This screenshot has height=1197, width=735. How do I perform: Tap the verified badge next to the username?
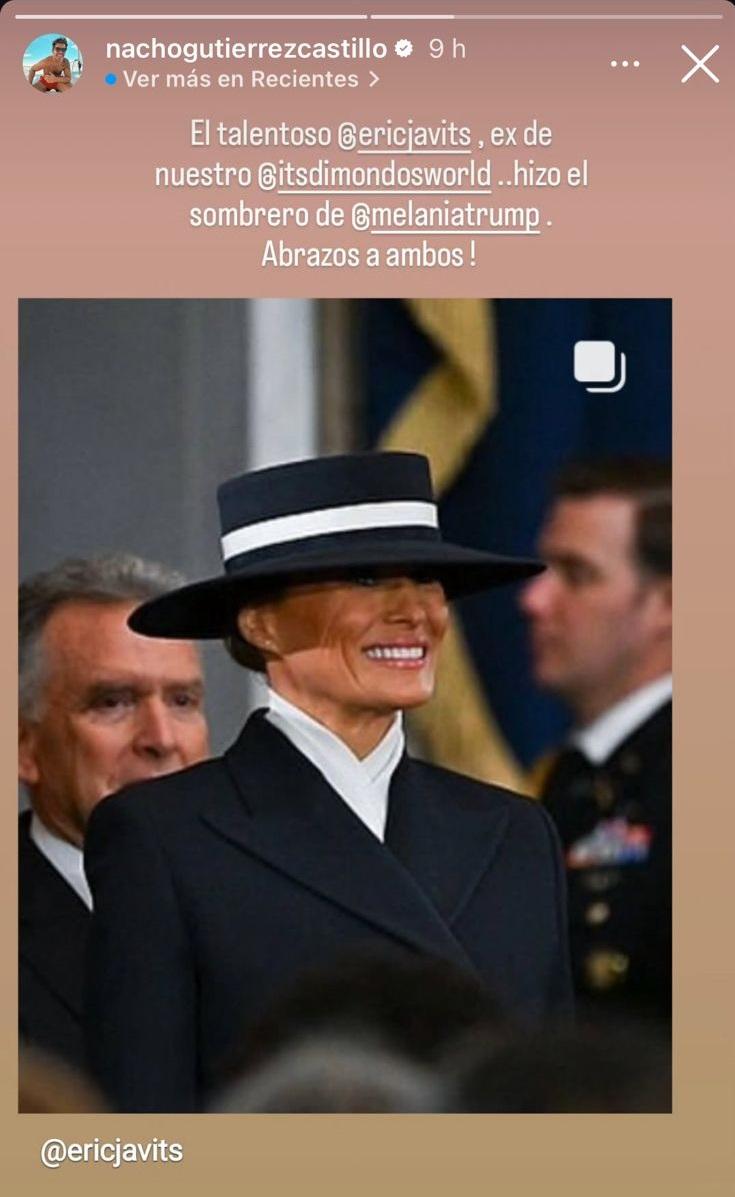[404, 45]
